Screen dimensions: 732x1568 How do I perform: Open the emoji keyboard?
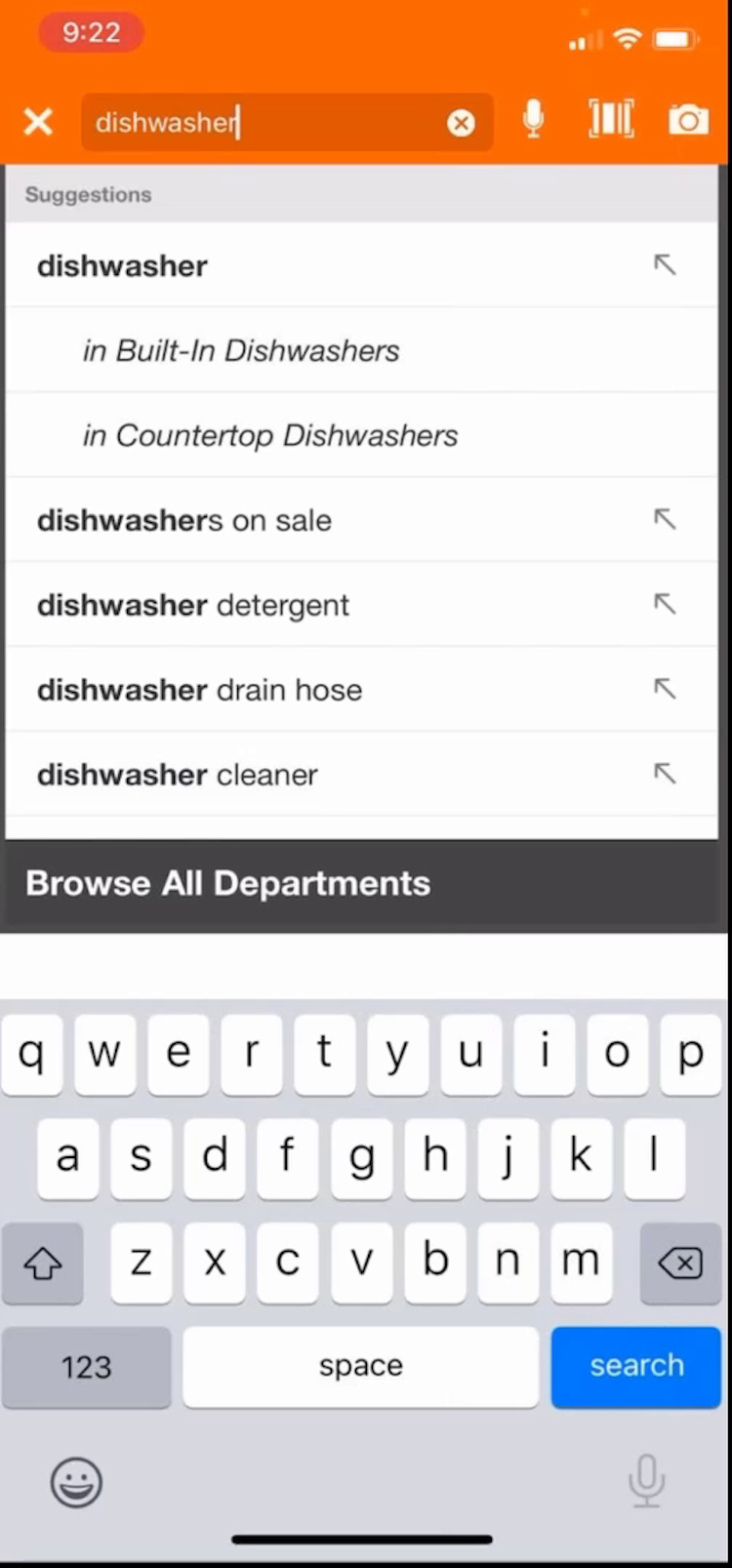point(75,1483)
